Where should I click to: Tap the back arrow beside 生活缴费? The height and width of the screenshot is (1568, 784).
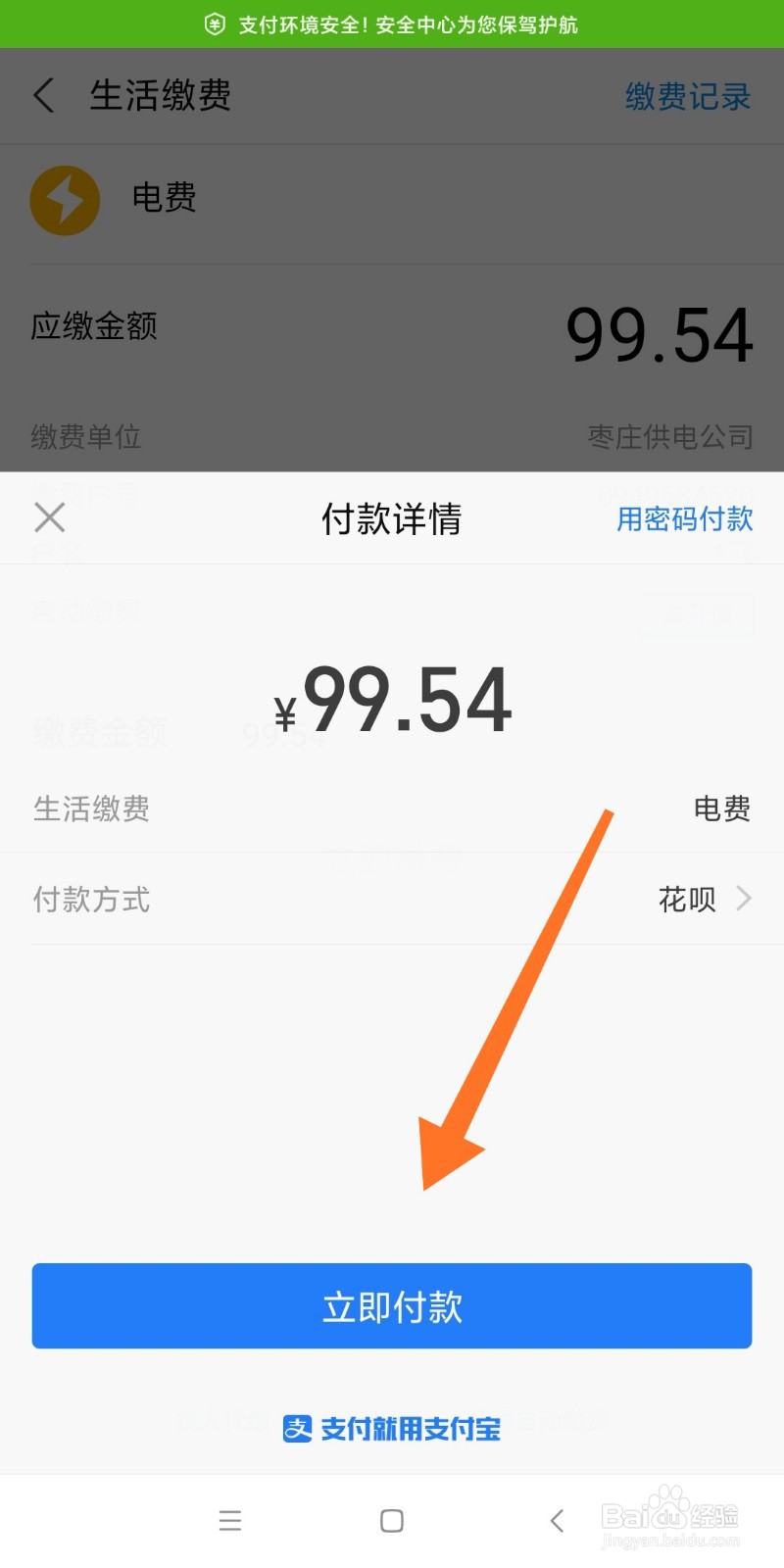[43, 95]
